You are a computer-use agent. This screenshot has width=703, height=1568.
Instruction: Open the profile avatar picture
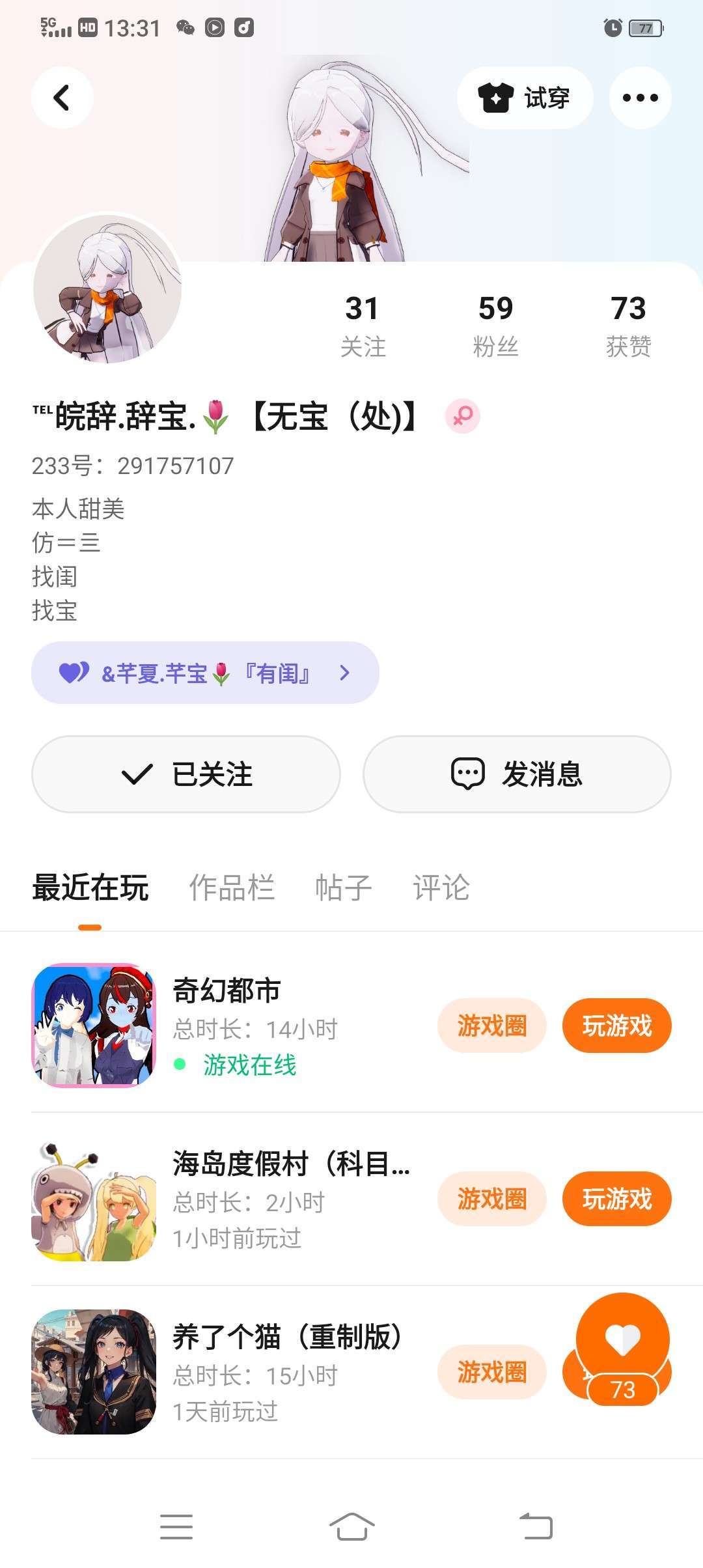(107, 288)
